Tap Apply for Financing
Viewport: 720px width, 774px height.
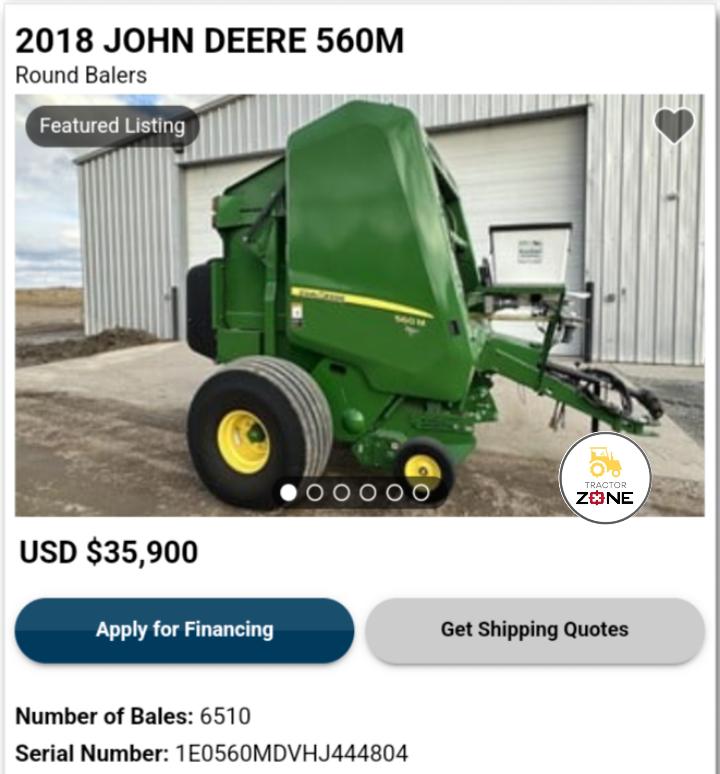point(184,630)
